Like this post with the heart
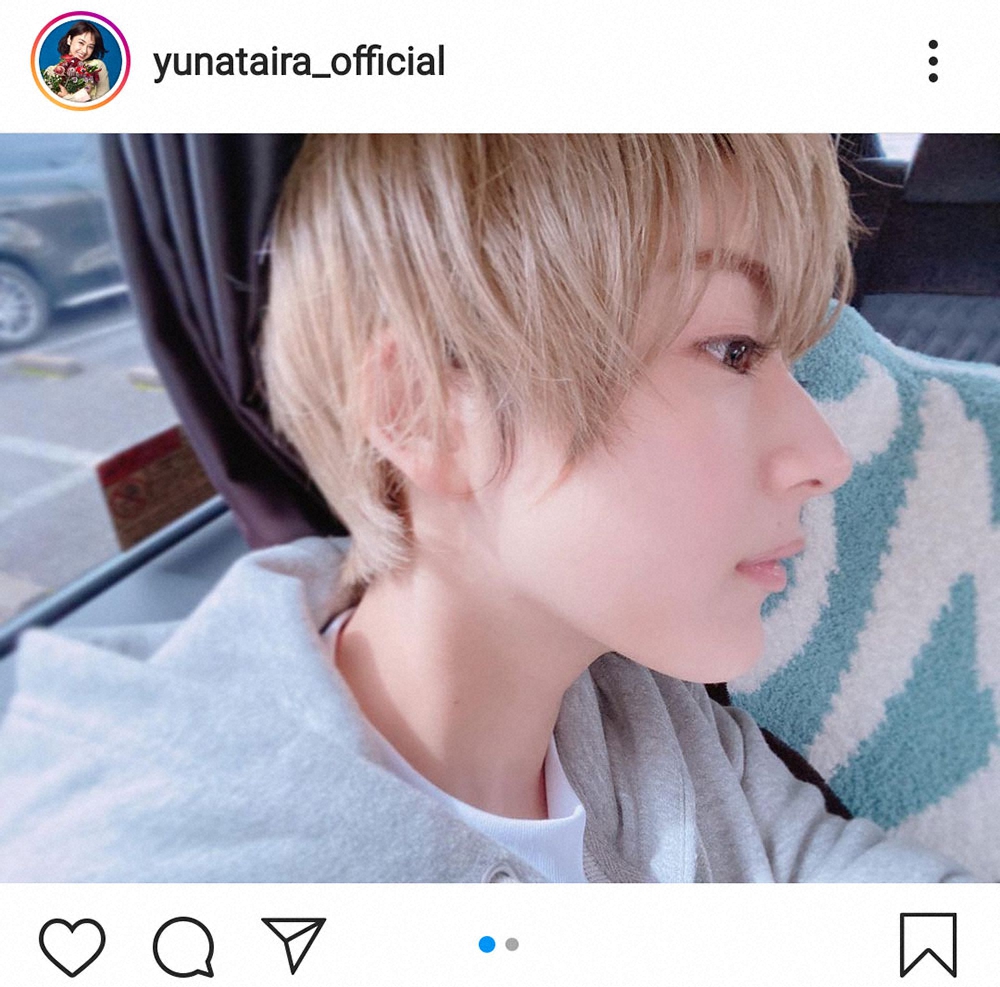The height and width of the screenshot is (987, 1000). 72,944
